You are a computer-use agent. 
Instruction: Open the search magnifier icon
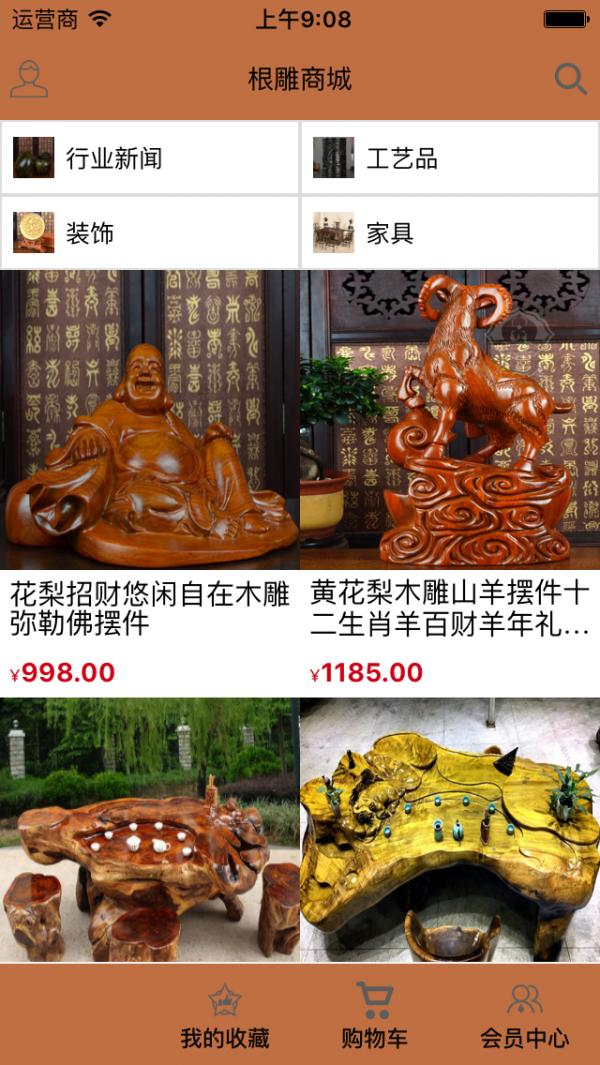570,79
